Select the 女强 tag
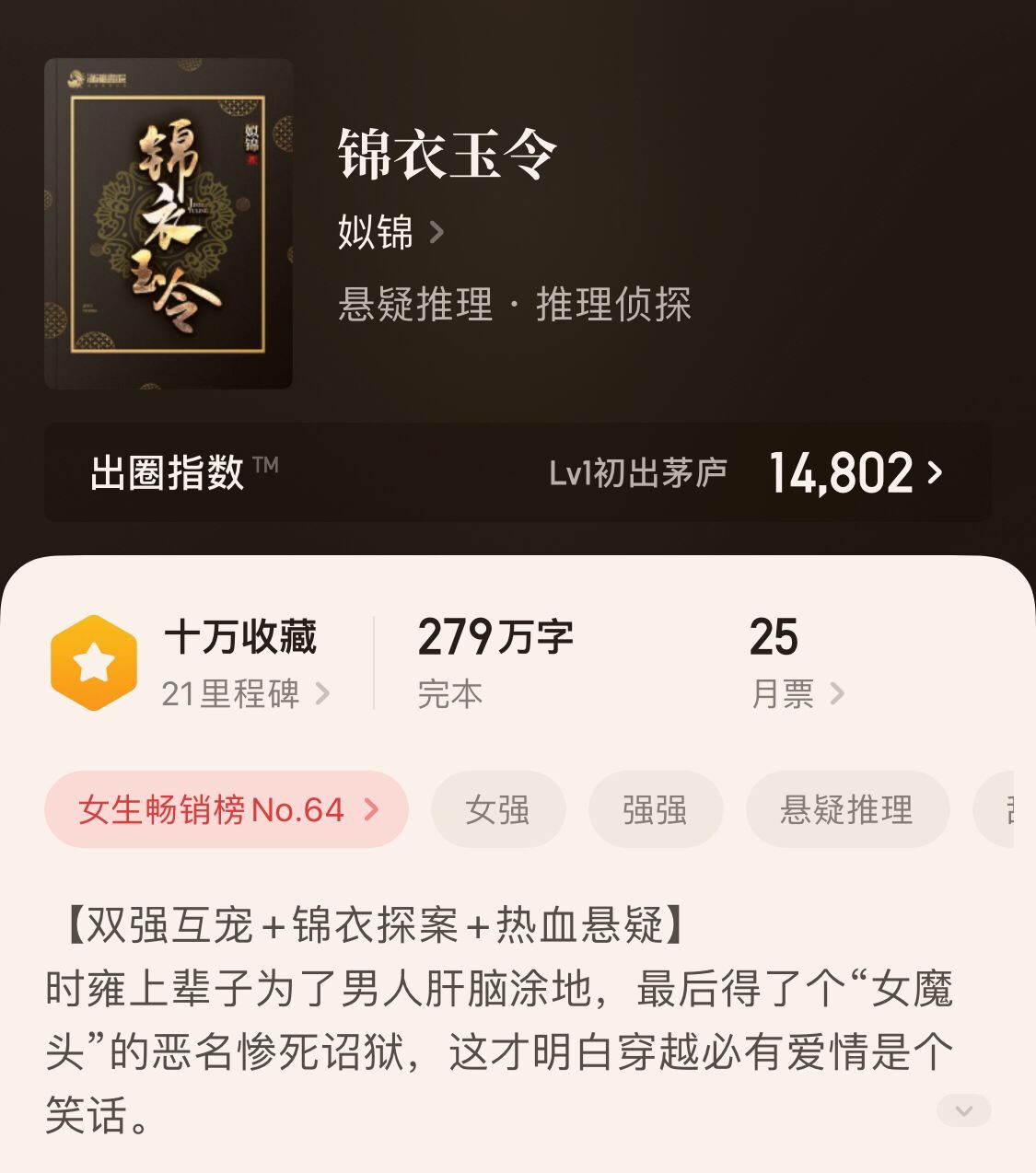Screen dimensions: 1036x1173 click(498, 809)
